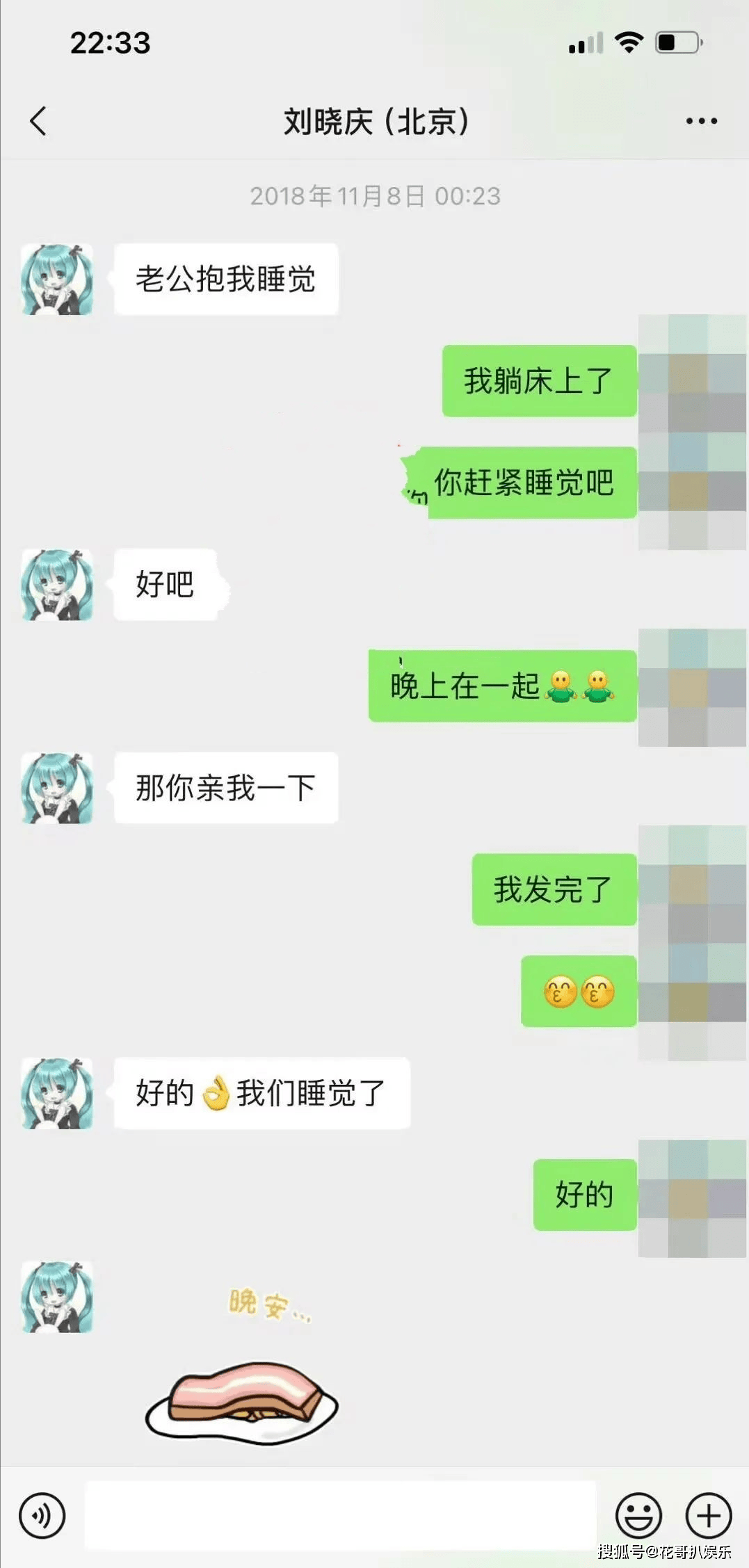The width and height of the screenshot is (749, 1568).
Task: Tap the avatar beside 老公抱我睡觉
Action: coord(57,278)
